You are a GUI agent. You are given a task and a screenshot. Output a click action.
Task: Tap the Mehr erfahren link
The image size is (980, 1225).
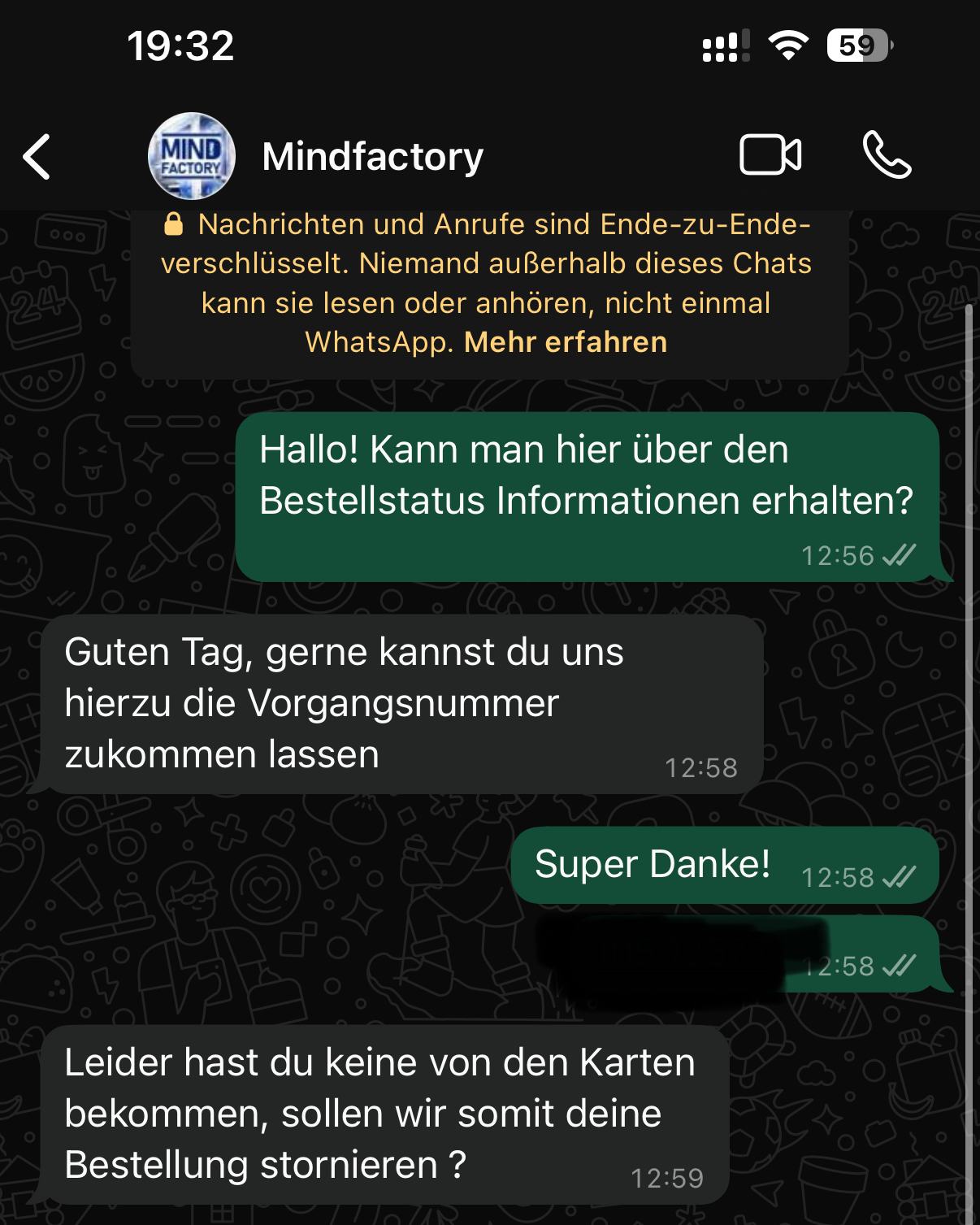pos(565,342)
